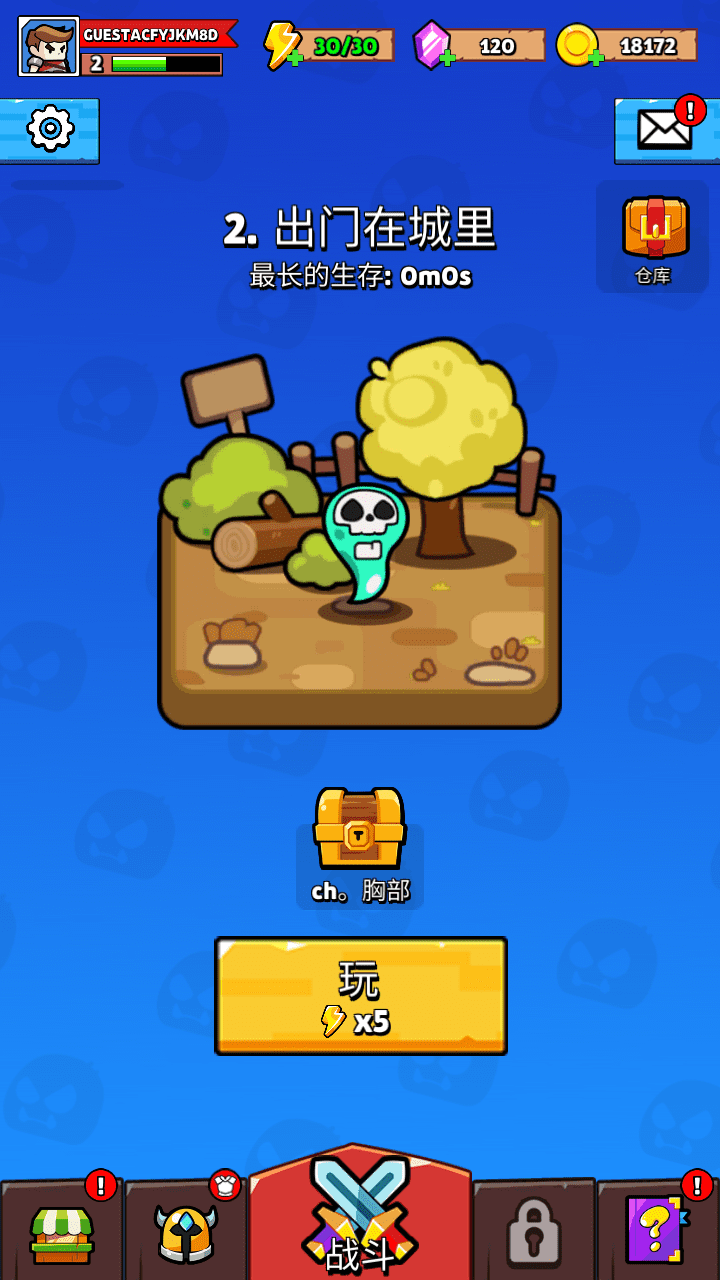Switch to the shop stall tab
The image size is (720, 1280).
point(61,1233)
